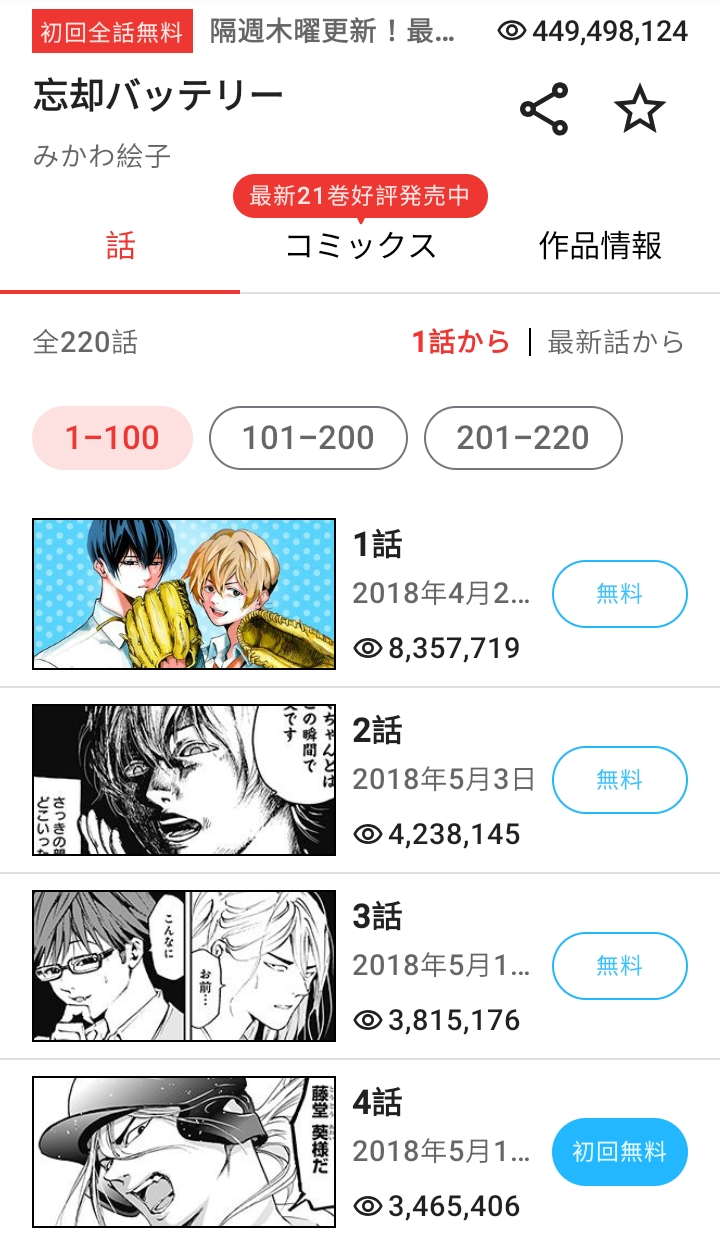Open the 4話 episode thumbnail
Screen dimensions: 720x1234
(x=184, y=1152)
